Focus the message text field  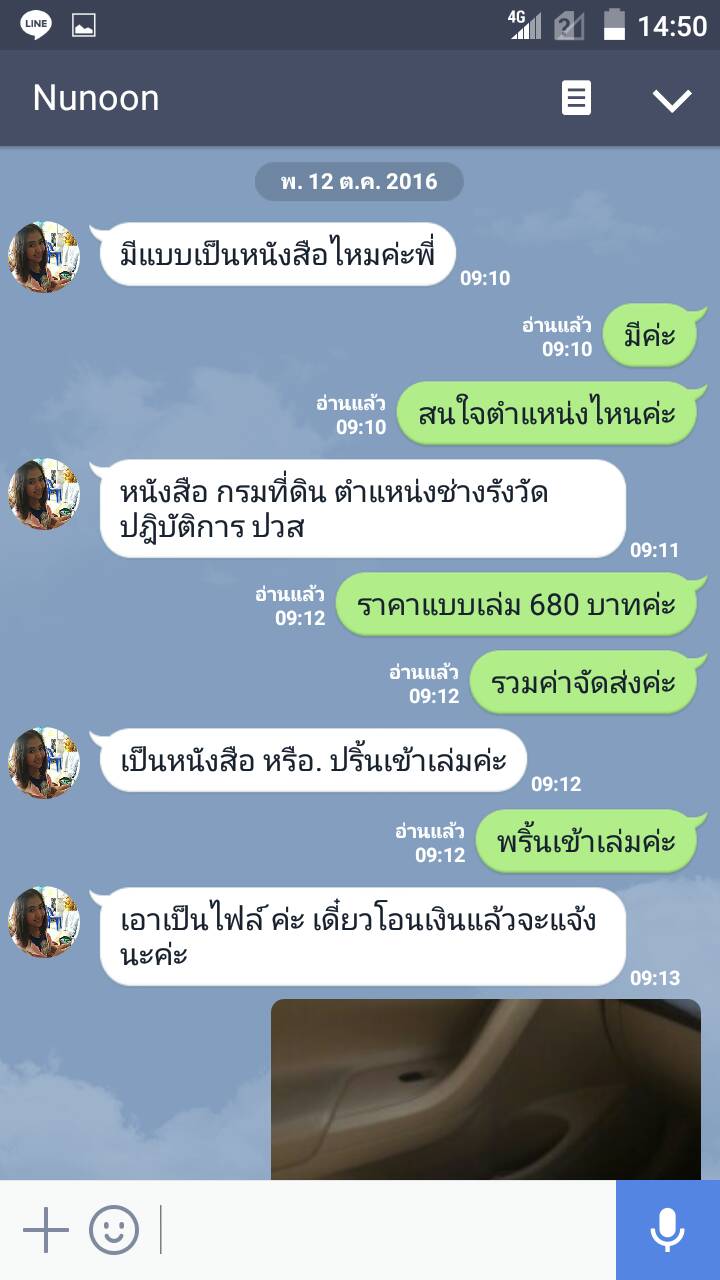coord(385,1230)
